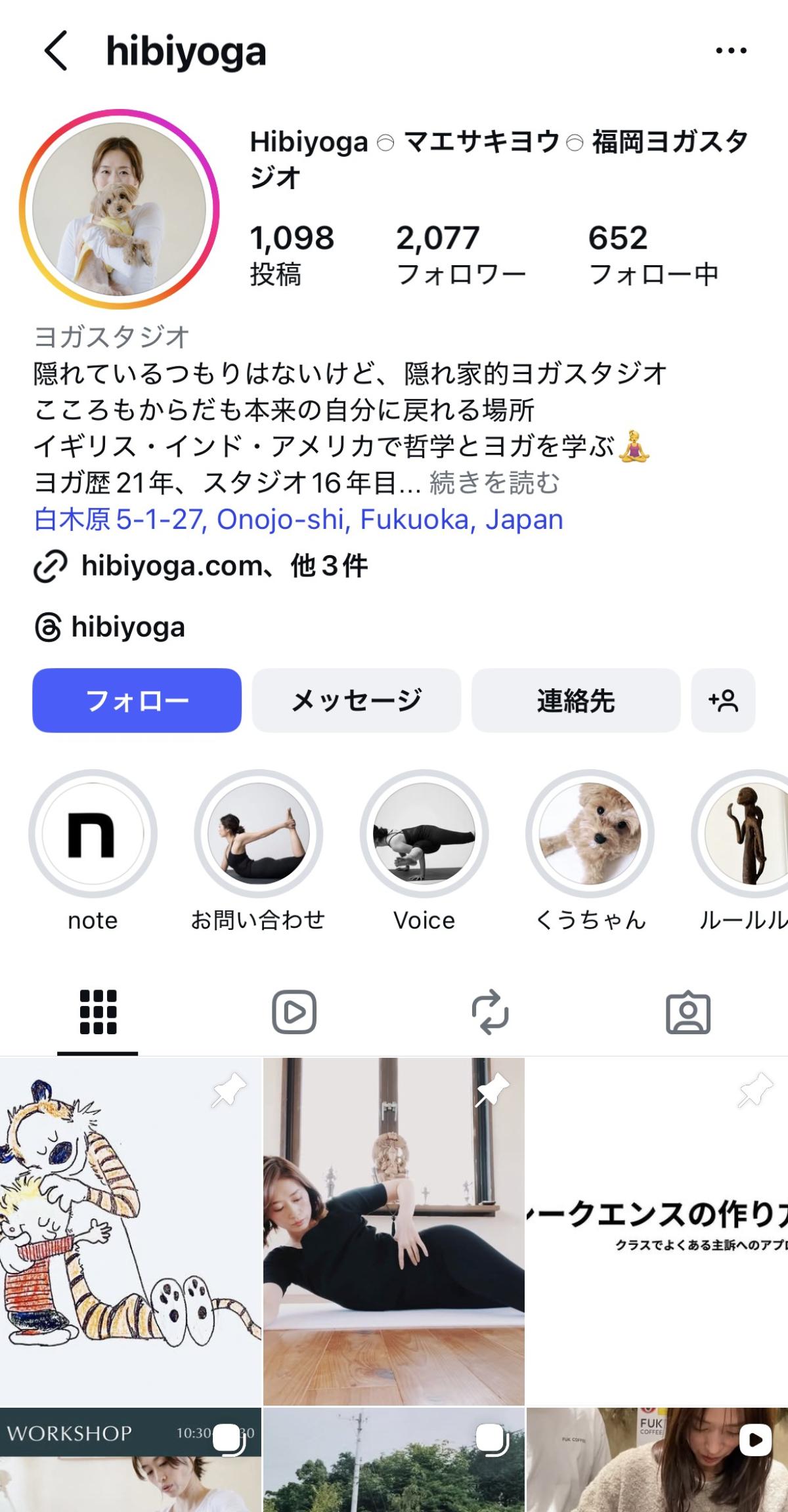Open the お問い合わせ story highlight

(x=258, y=834)
